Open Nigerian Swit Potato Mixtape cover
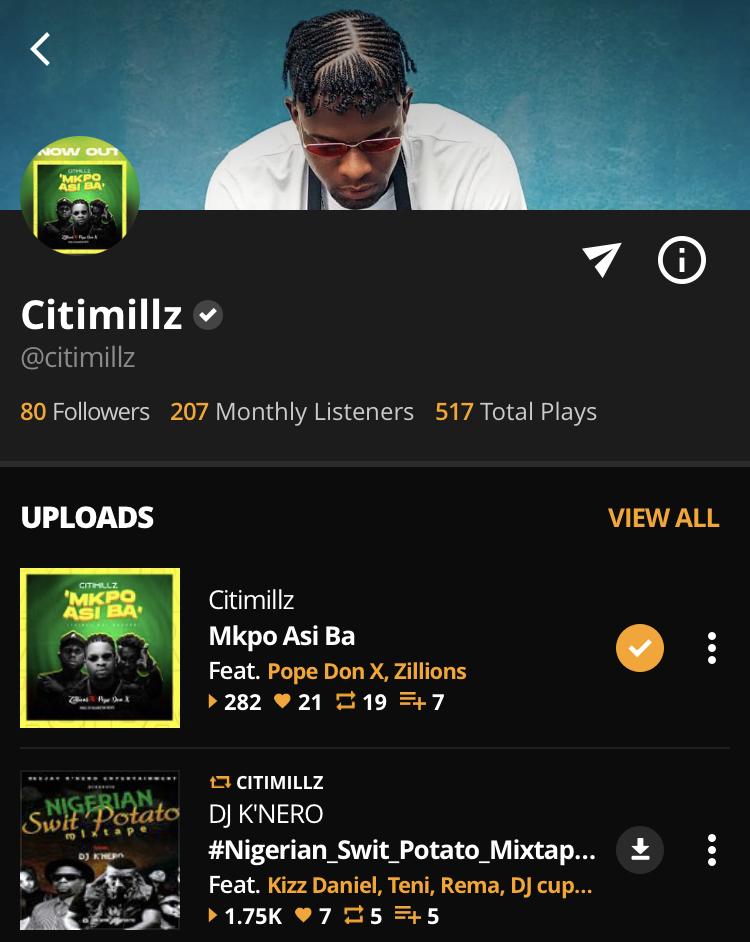The width and height of the screenshot is (750, 942). point(100,850)
